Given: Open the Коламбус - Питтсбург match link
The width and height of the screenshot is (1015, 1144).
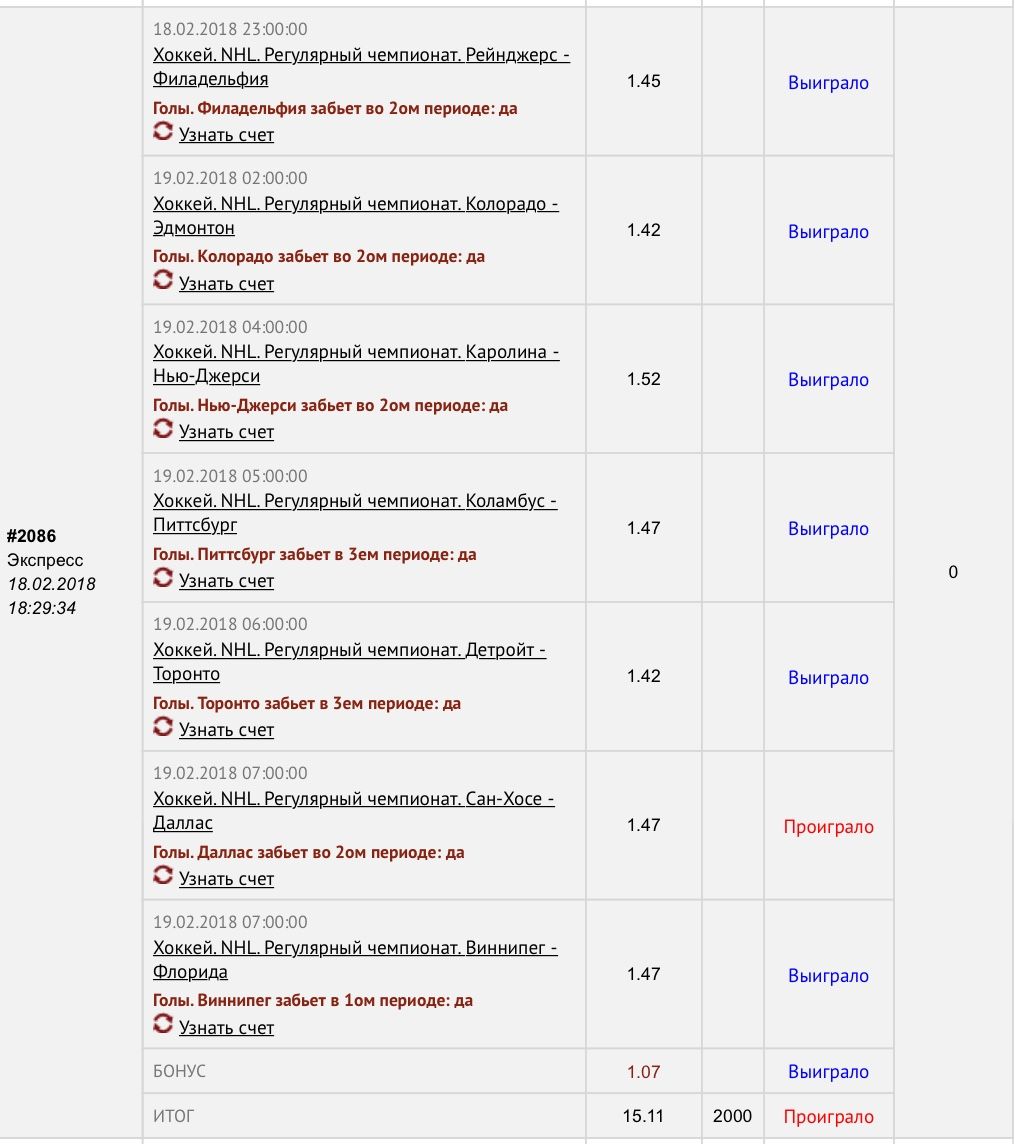Looking at the screenshot, I should pos(355,502).
